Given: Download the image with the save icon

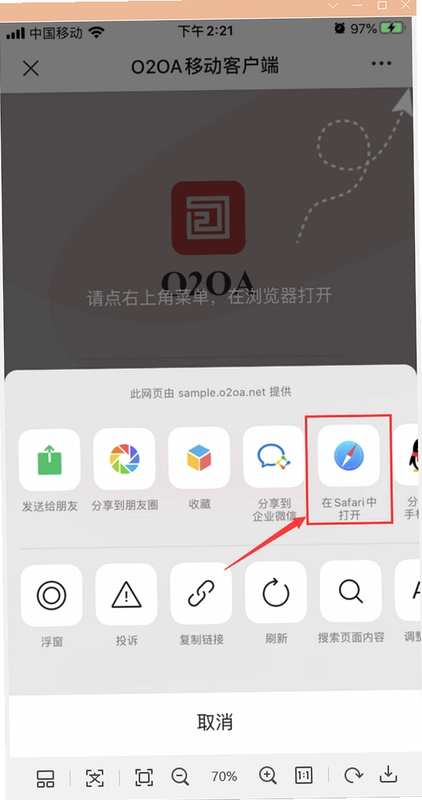Looking at the screenshot, I should click(388, 775).
